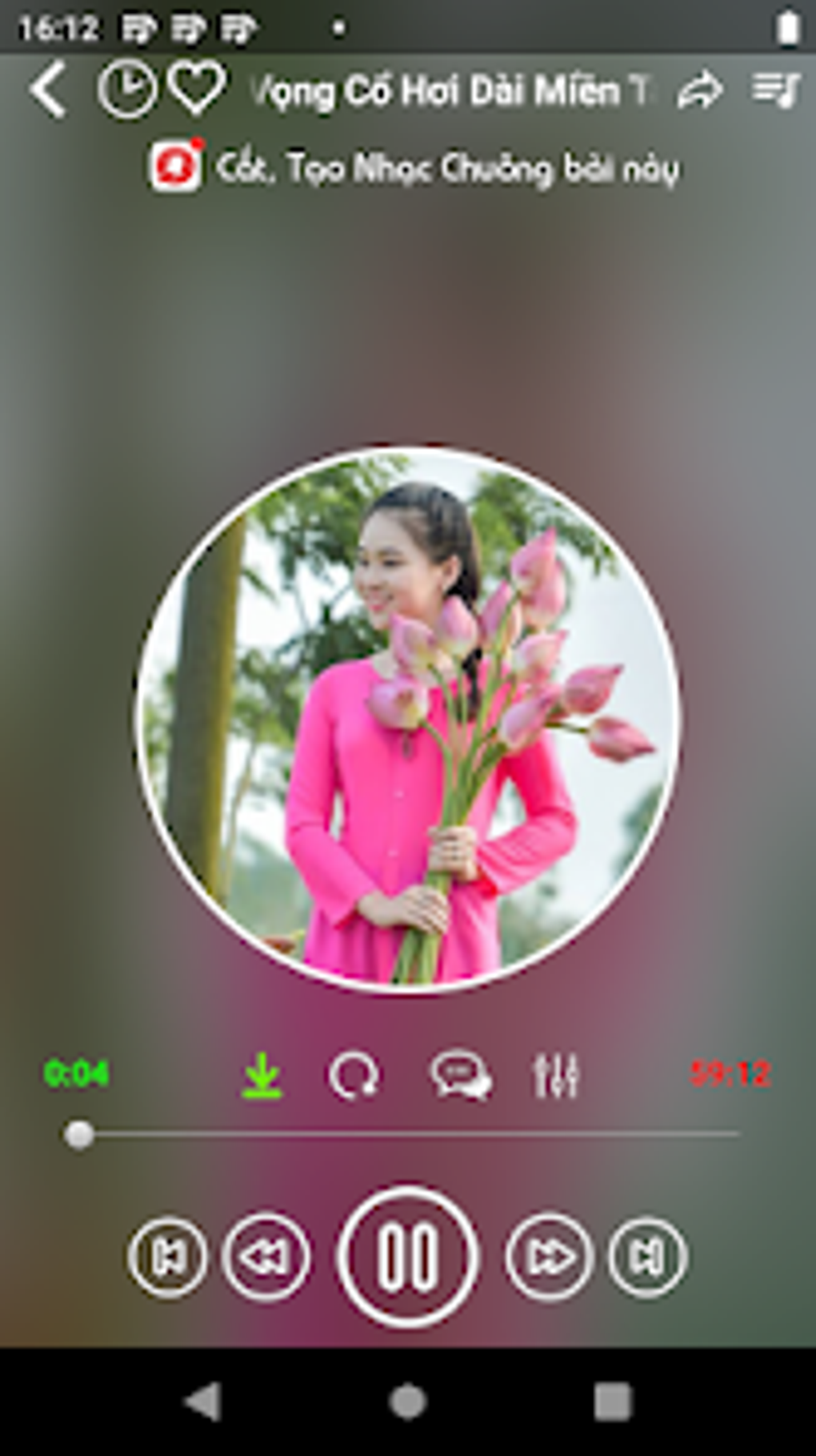Fast forward the current track
This screenshot has height=1456, width=816.
pos(549,1257)
